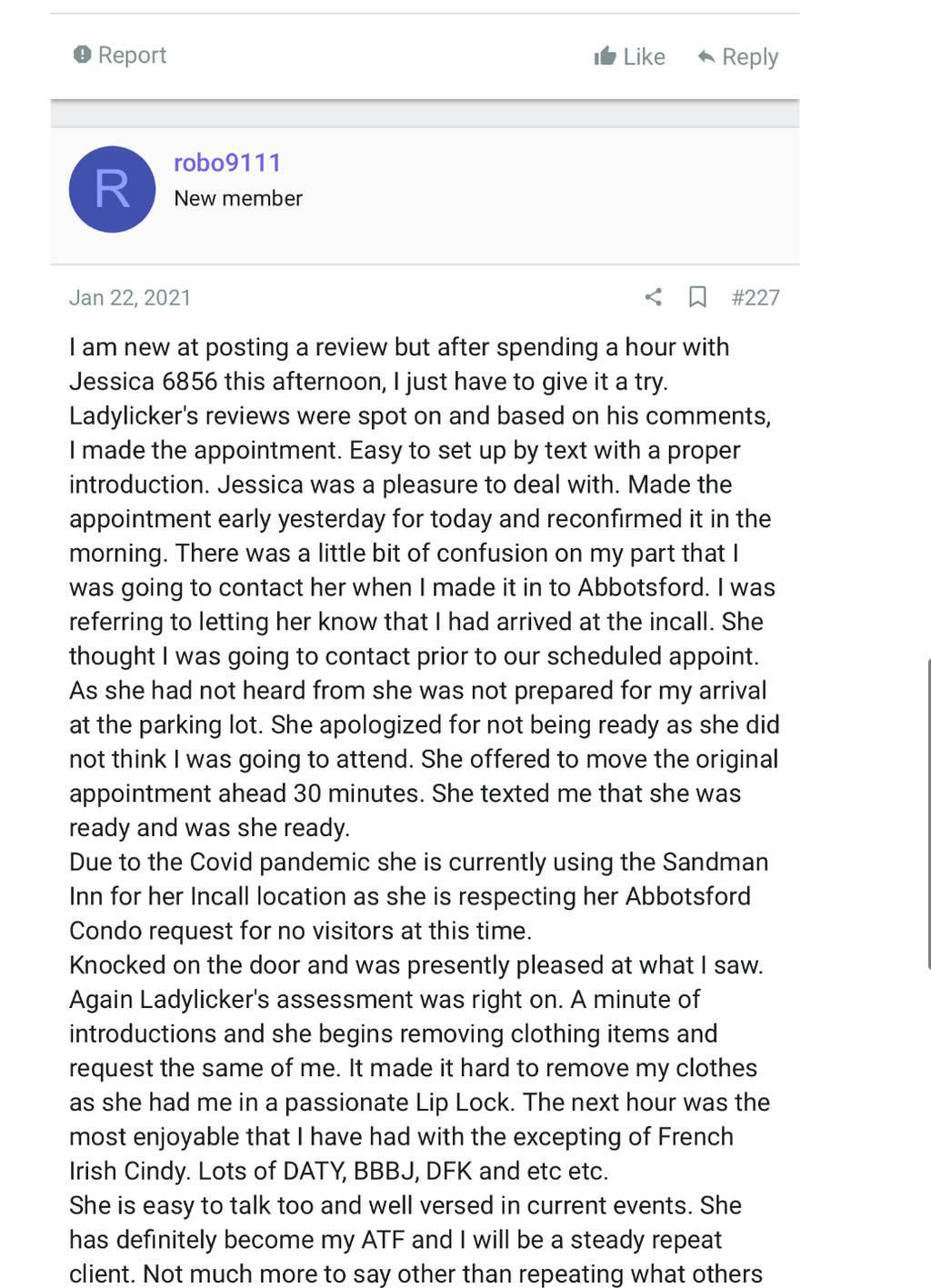Open the #227 post permalink
Screen dimensions: 931x1288
pyautogui.click(x=756, y=297)
